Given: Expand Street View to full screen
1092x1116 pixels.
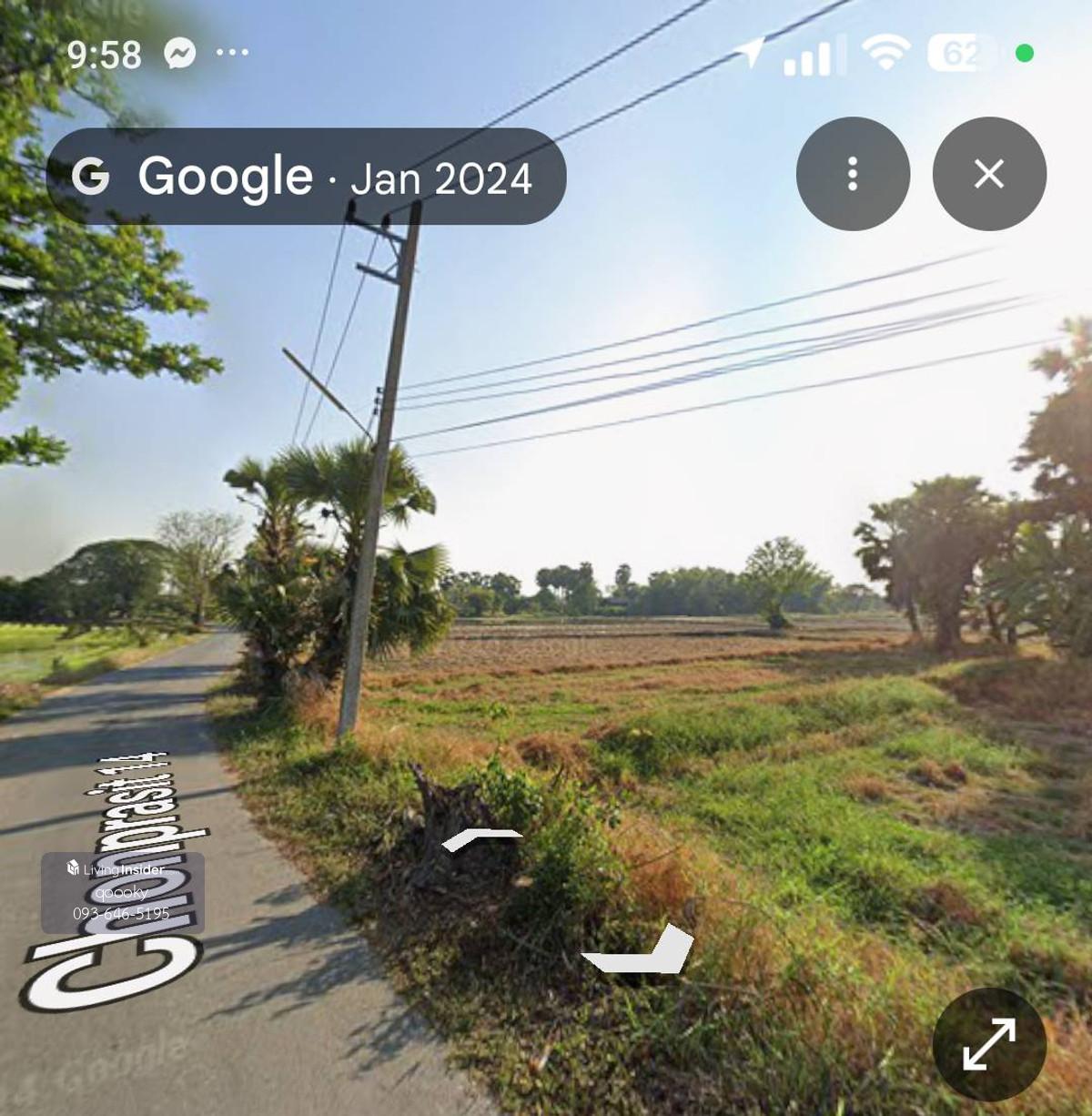Looking at the screenshot, I should (989, 1044).
